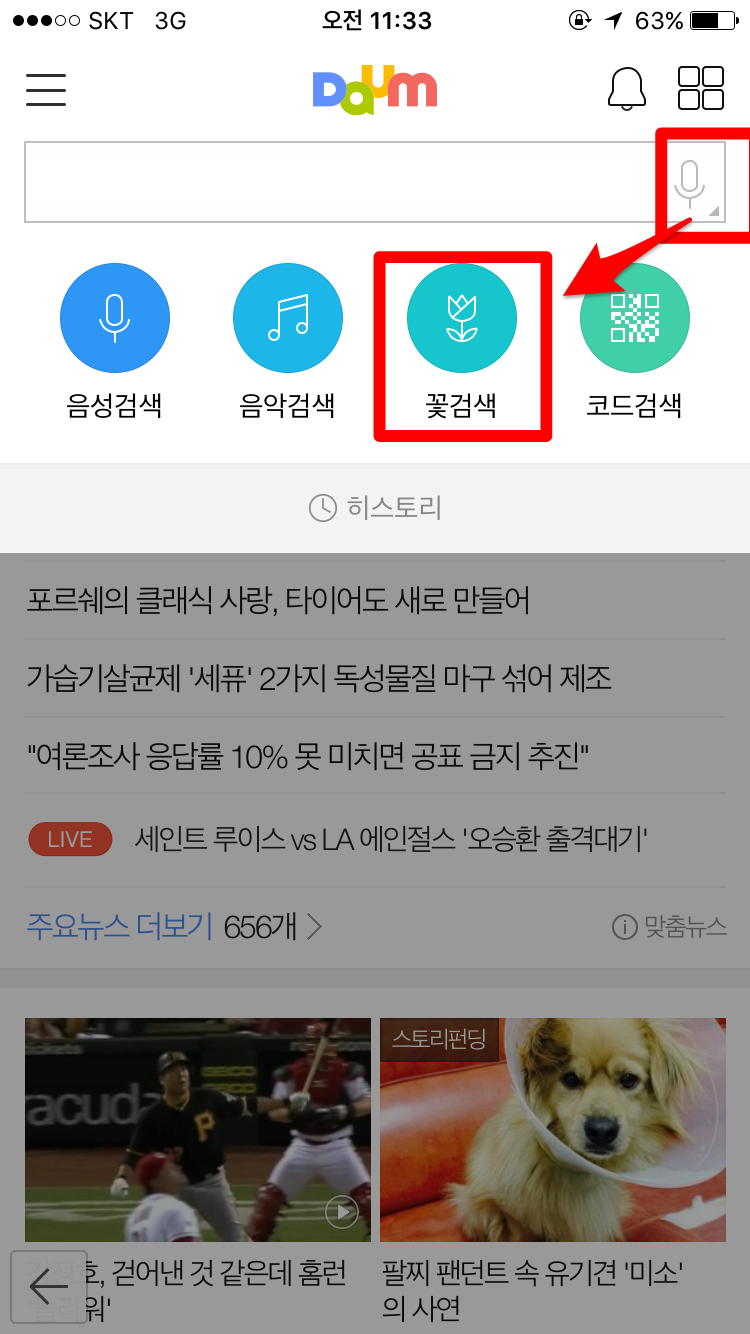Image resolution: width=750 pixels, height=1334 pixels.
Task: Open LIVE 세인트 루이스 vs LA 에인절스 story
Action: pyautogui.click(x=338, y=839)
